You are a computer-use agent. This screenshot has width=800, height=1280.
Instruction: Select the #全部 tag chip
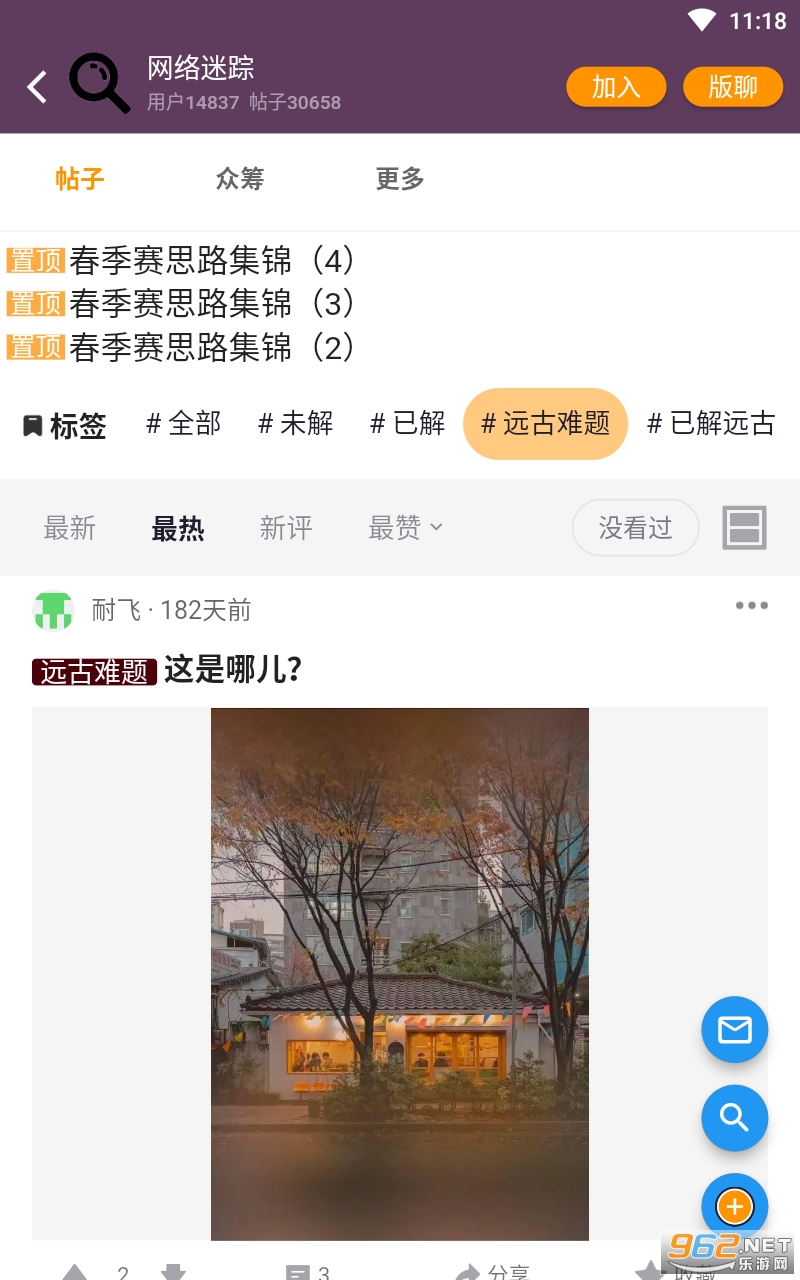point(184,424)
